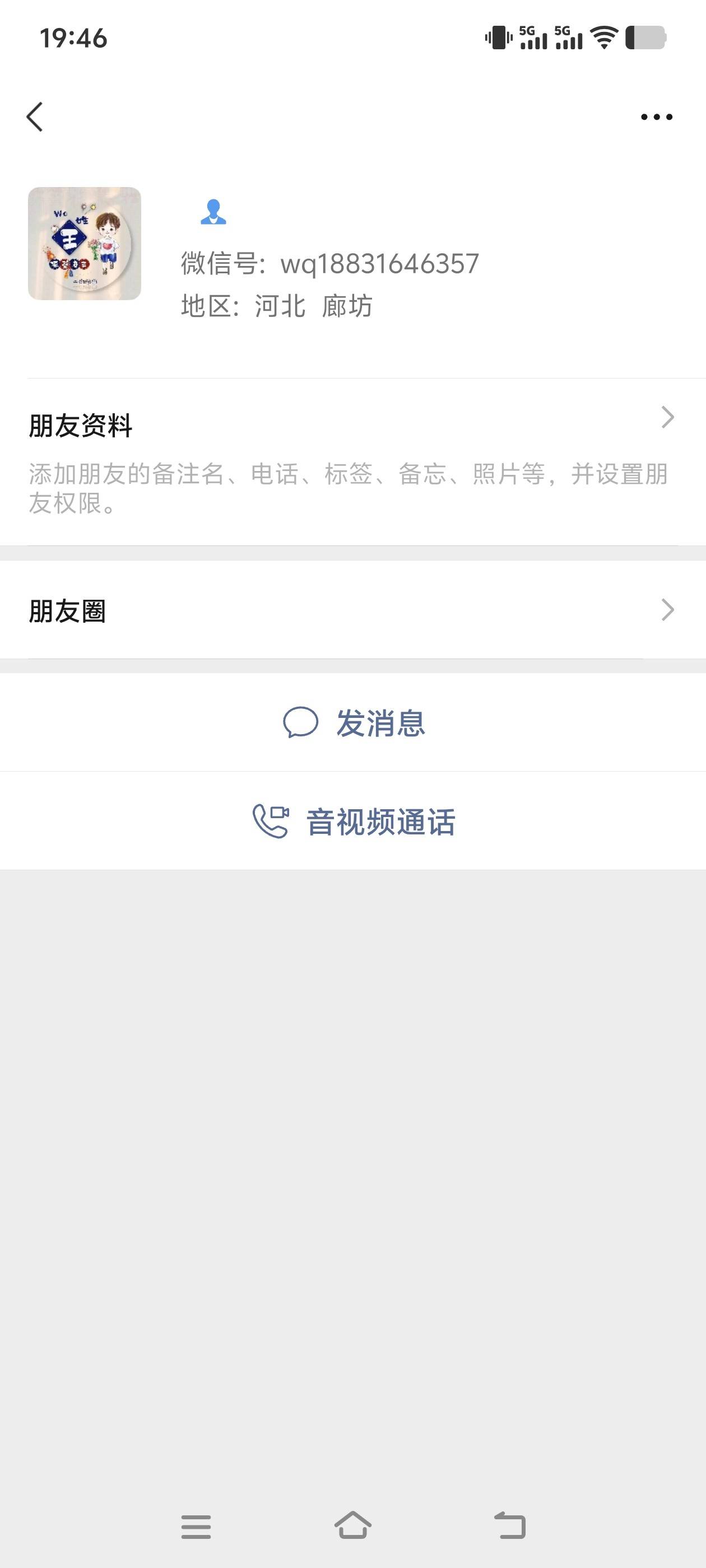Start a call with 音视频通话
This screenshot has height=1568, width=706.
click(x=354, y=822)
